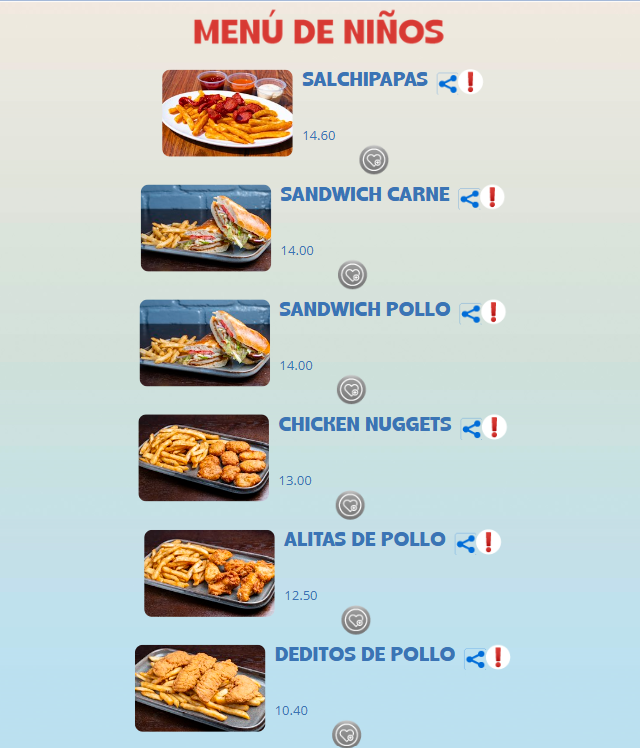
Task: Add Salchipapas to favorites
Action: 374,160
